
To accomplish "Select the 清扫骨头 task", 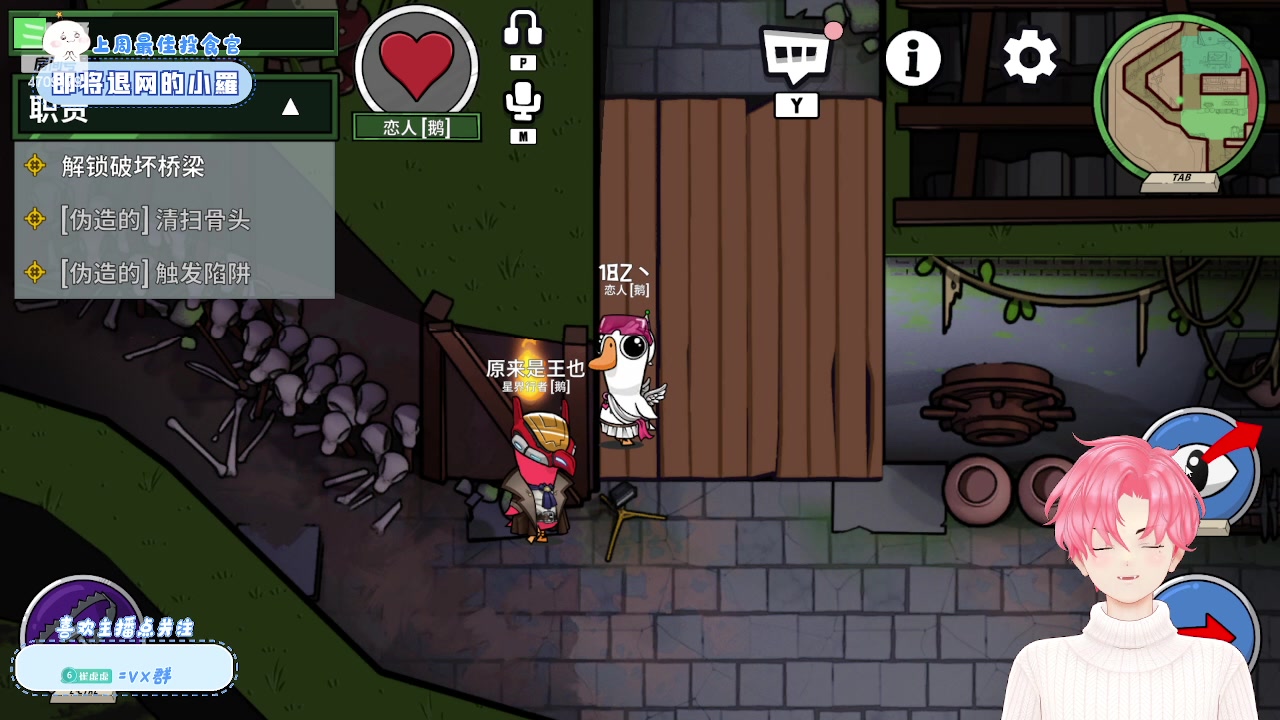I will (155, 220).
